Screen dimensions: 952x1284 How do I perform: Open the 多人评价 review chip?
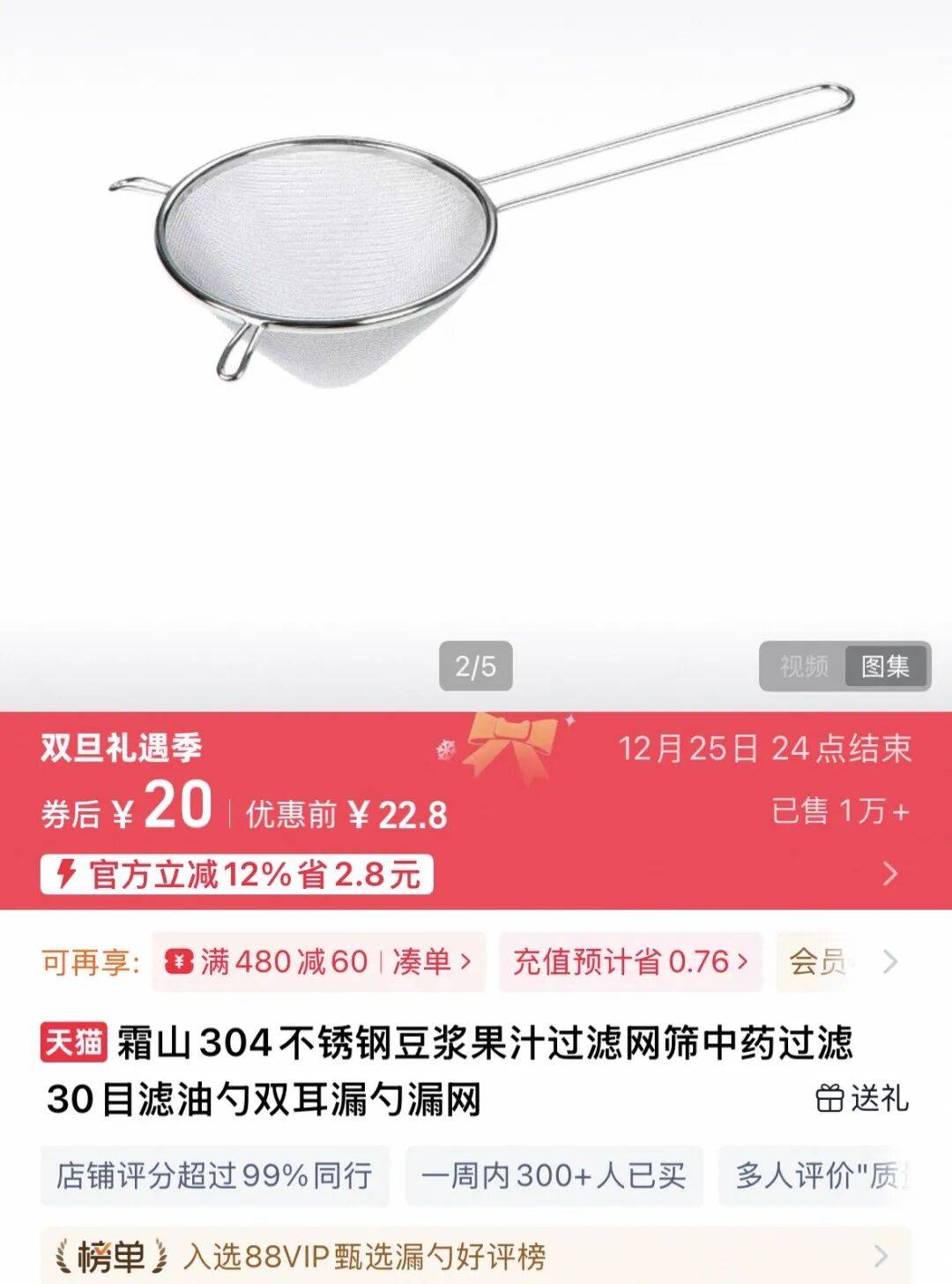[x=815, y=1176]
